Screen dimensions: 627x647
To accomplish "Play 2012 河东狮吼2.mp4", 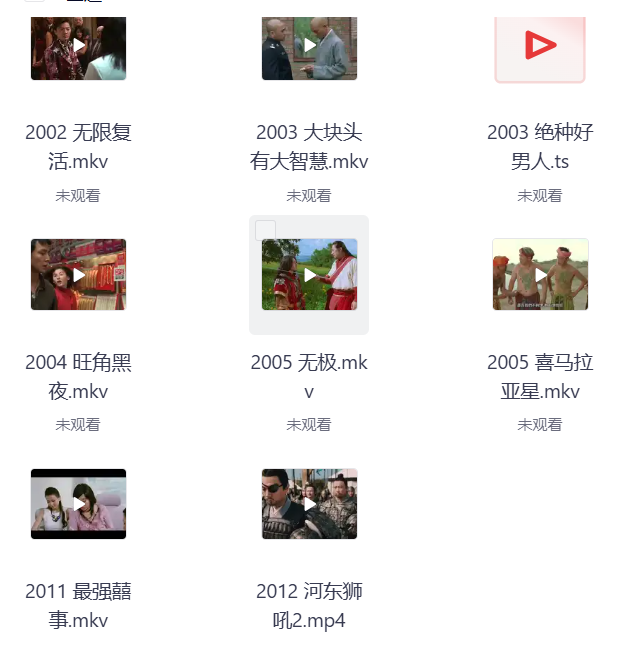I will tap(309, 504).
